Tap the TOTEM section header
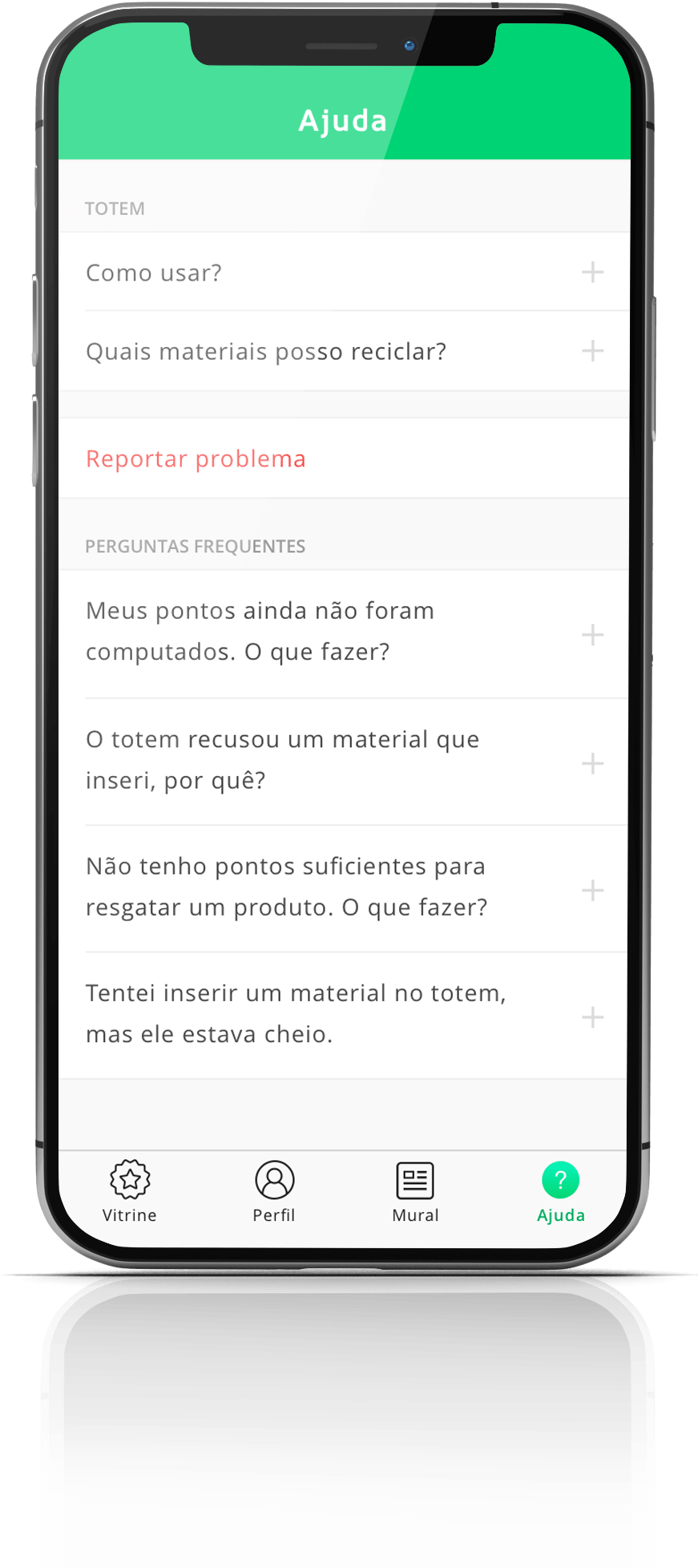The height and width of the screenshot is (1568, 698). [115, 208]
